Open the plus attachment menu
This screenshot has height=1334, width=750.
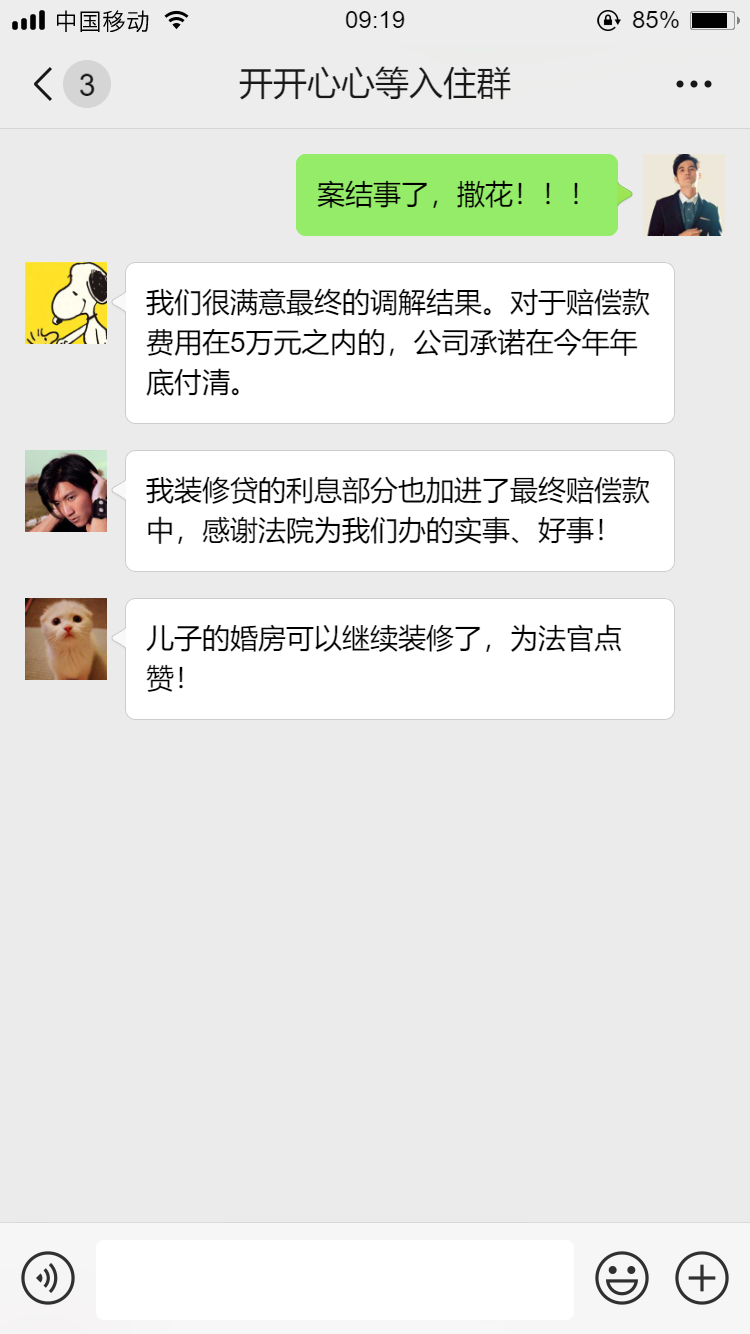pyautogui.click(x=702, y=1278)
